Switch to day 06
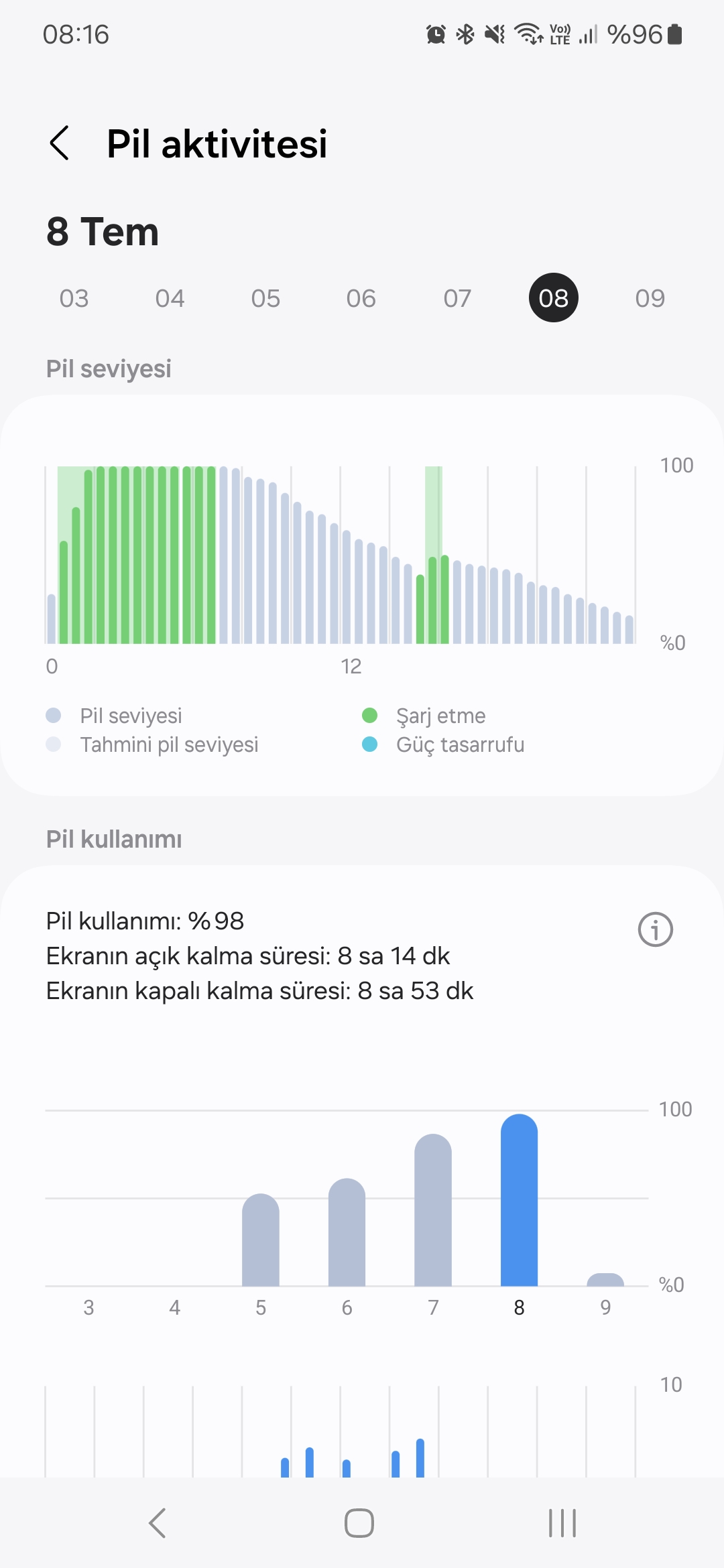The height and width of the screenshot is (1568, 724). [x=361, y=298]
